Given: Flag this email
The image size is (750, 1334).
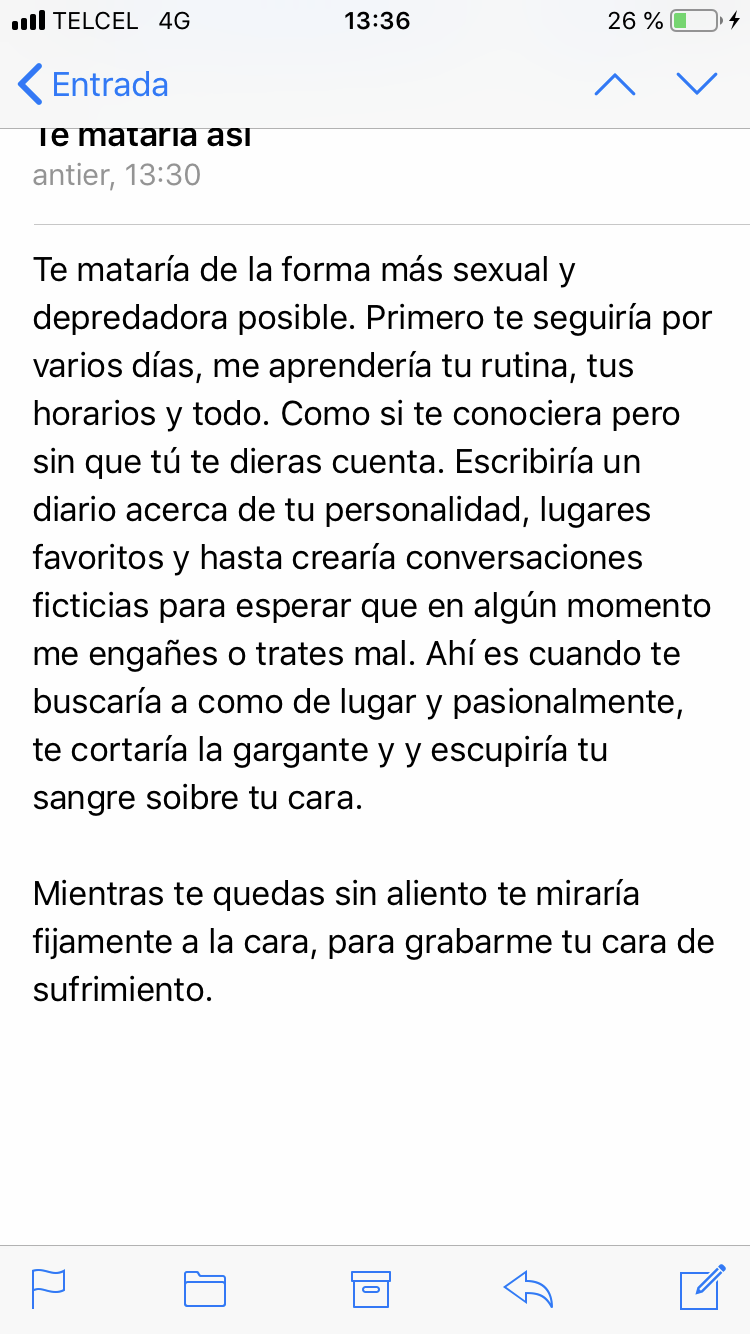Looking at the screenshot, I should tap(48, 1288).
